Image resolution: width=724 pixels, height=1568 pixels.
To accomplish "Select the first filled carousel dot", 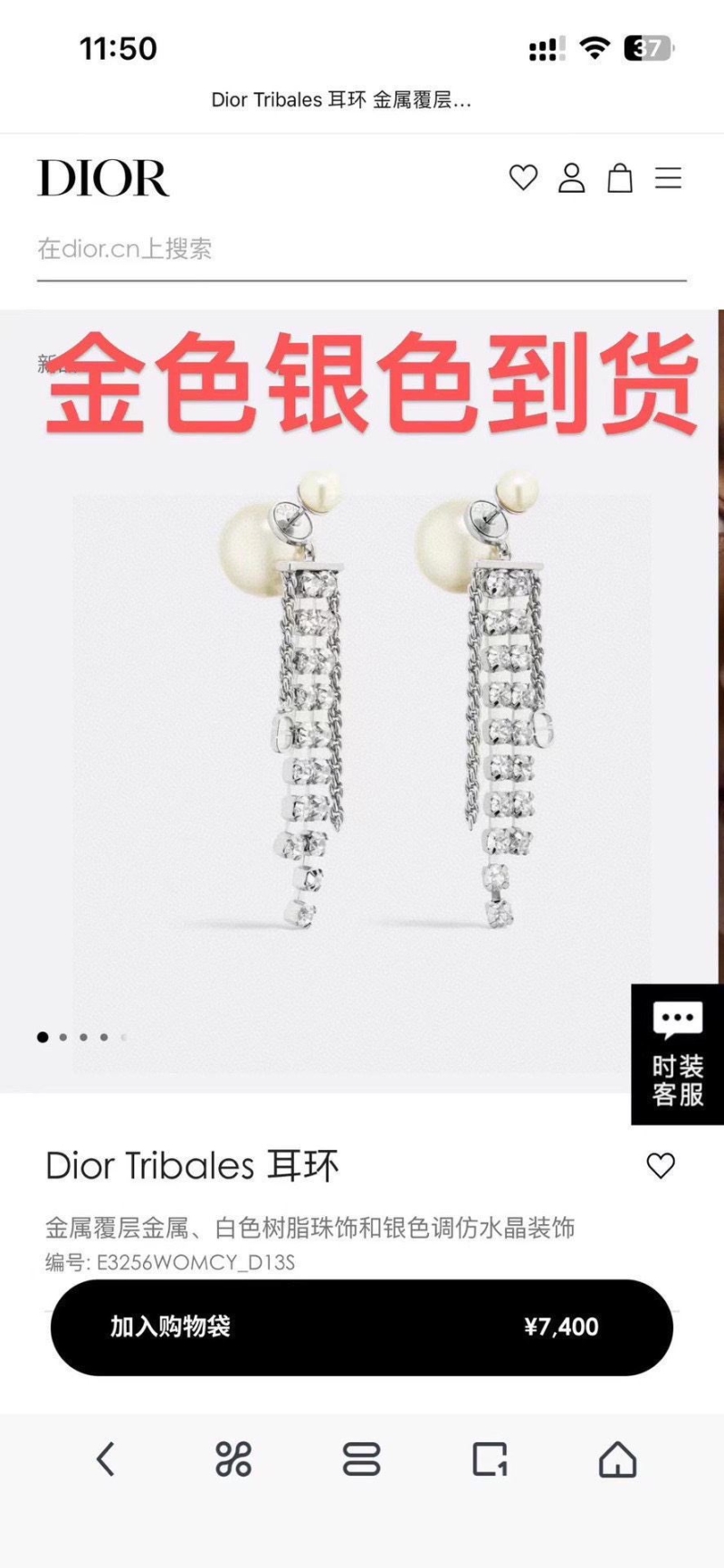I will 42,1037.
